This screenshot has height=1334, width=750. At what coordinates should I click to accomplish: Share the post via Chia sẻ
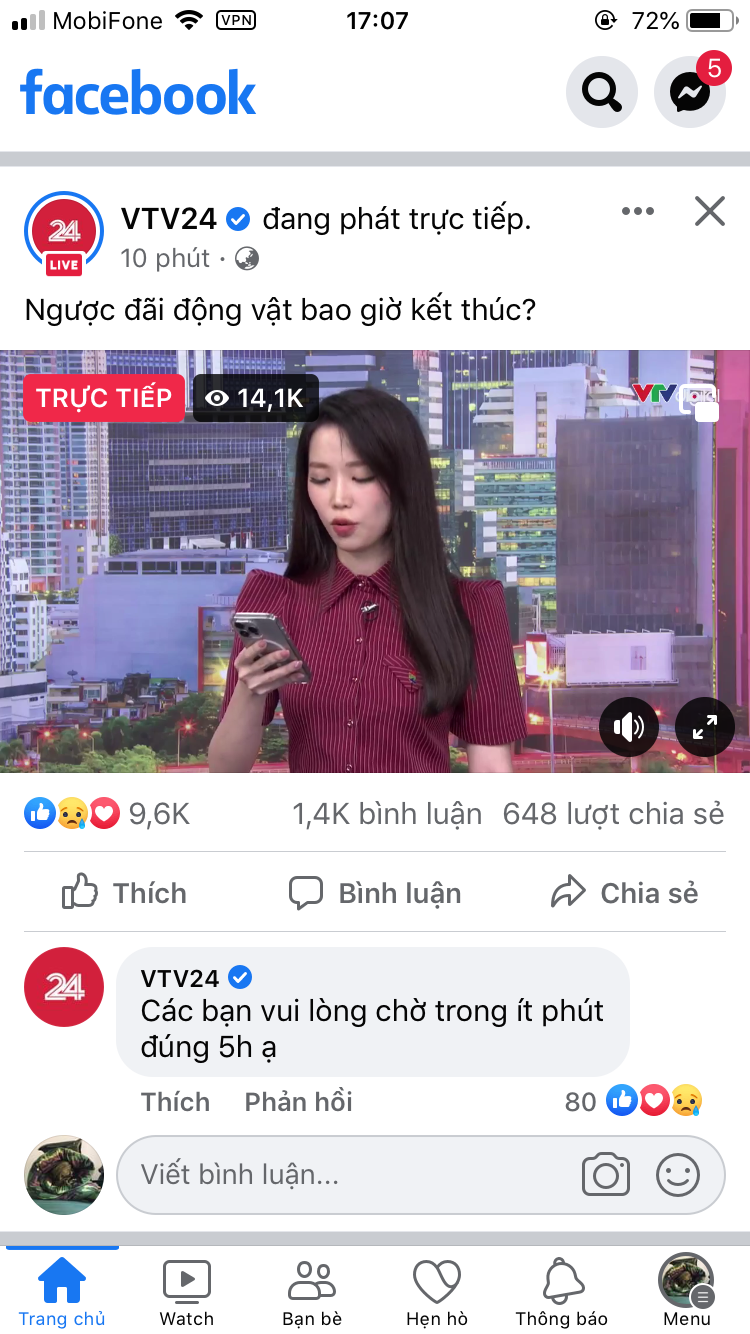[625, 893]
